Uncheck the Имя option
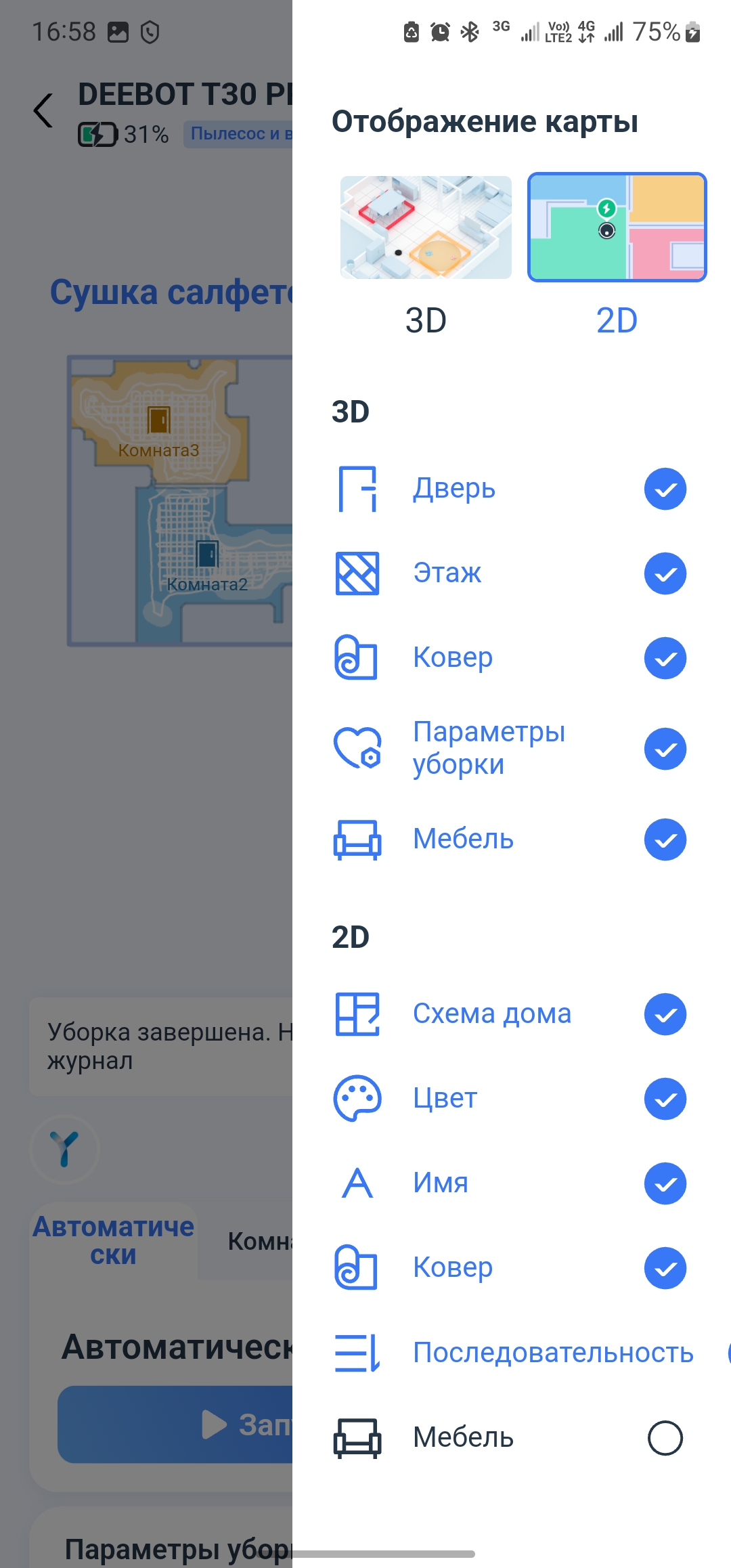 [x=665, y=1183]
